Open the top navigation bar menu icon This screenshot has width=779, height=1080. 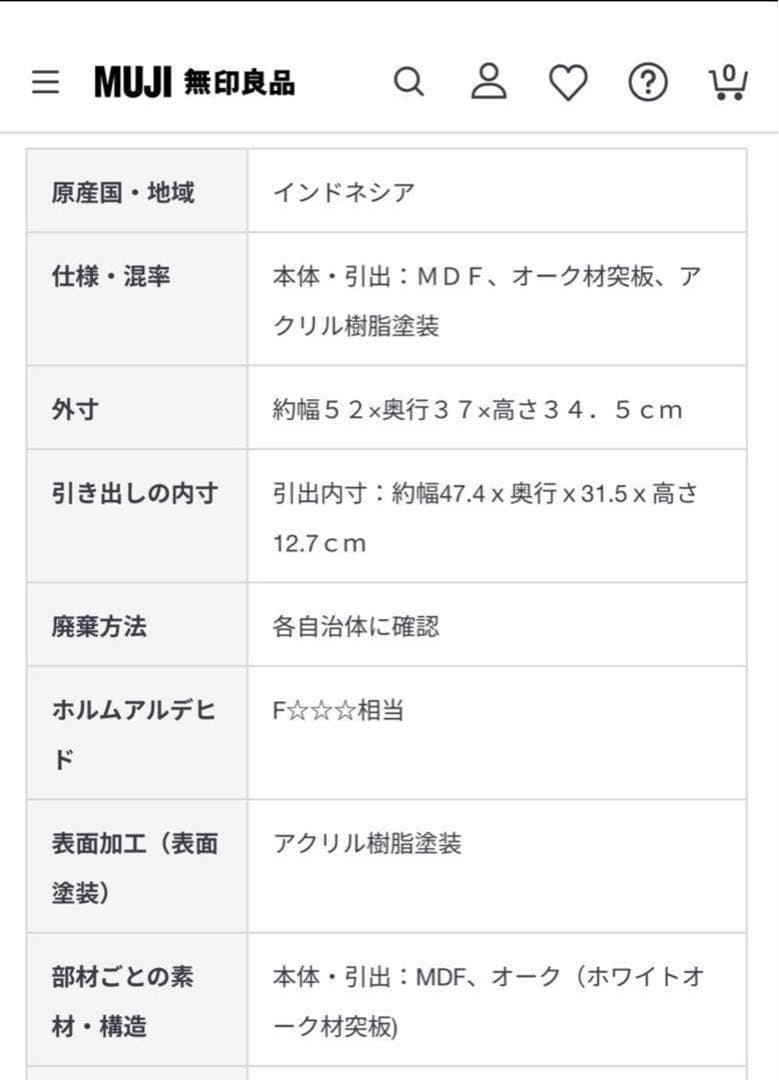[x=44, y=83]
